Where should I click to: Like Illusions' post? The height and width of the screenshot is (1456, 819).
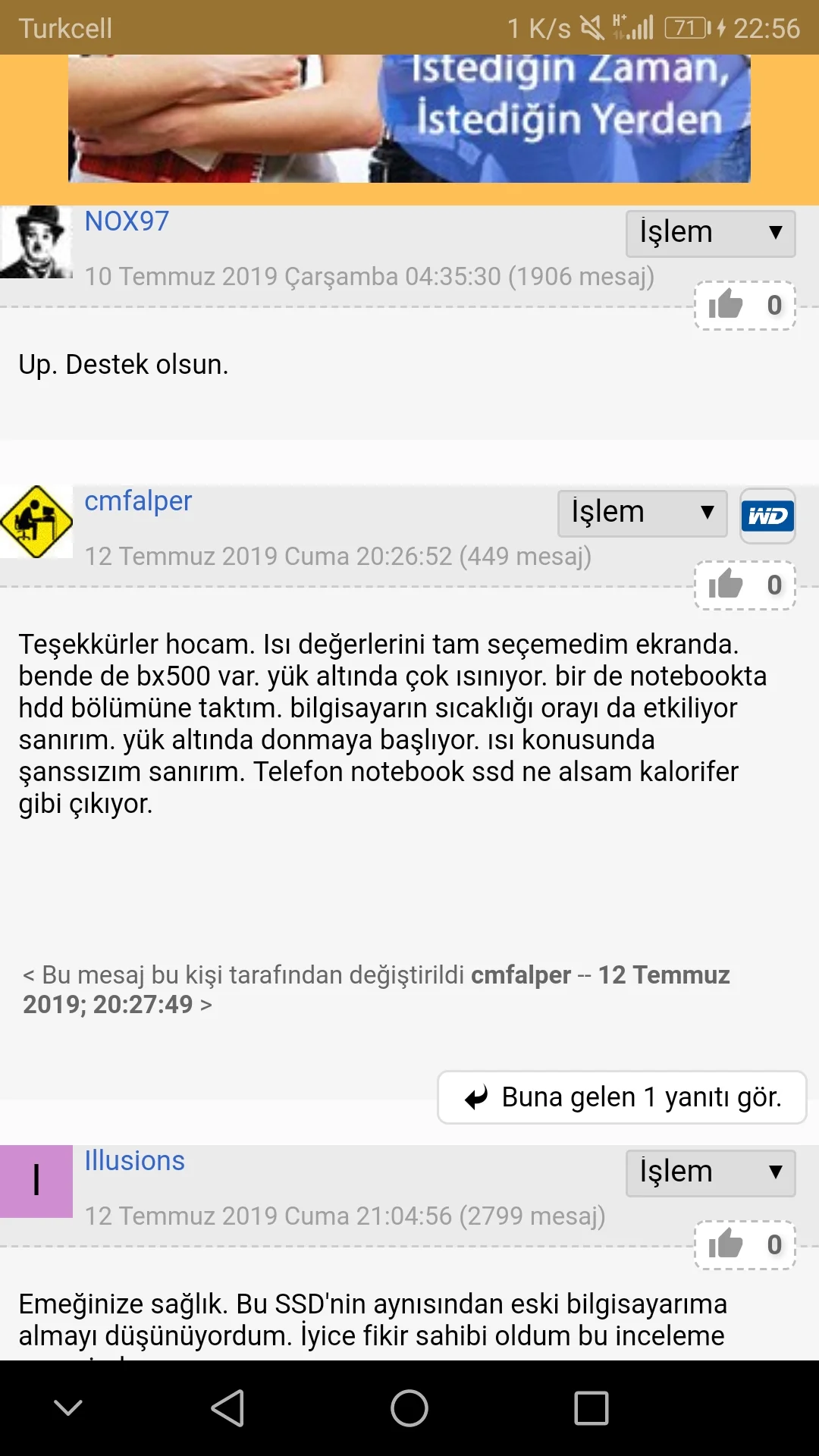(726, 1244)
